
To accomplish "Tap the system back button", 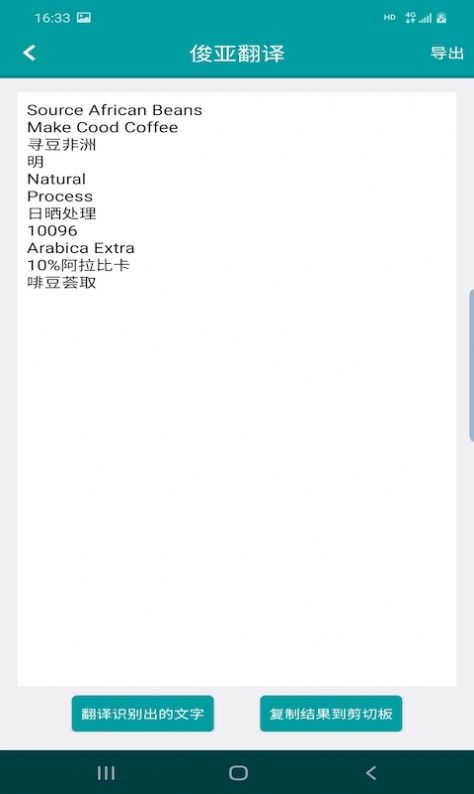I will [371, 773].
